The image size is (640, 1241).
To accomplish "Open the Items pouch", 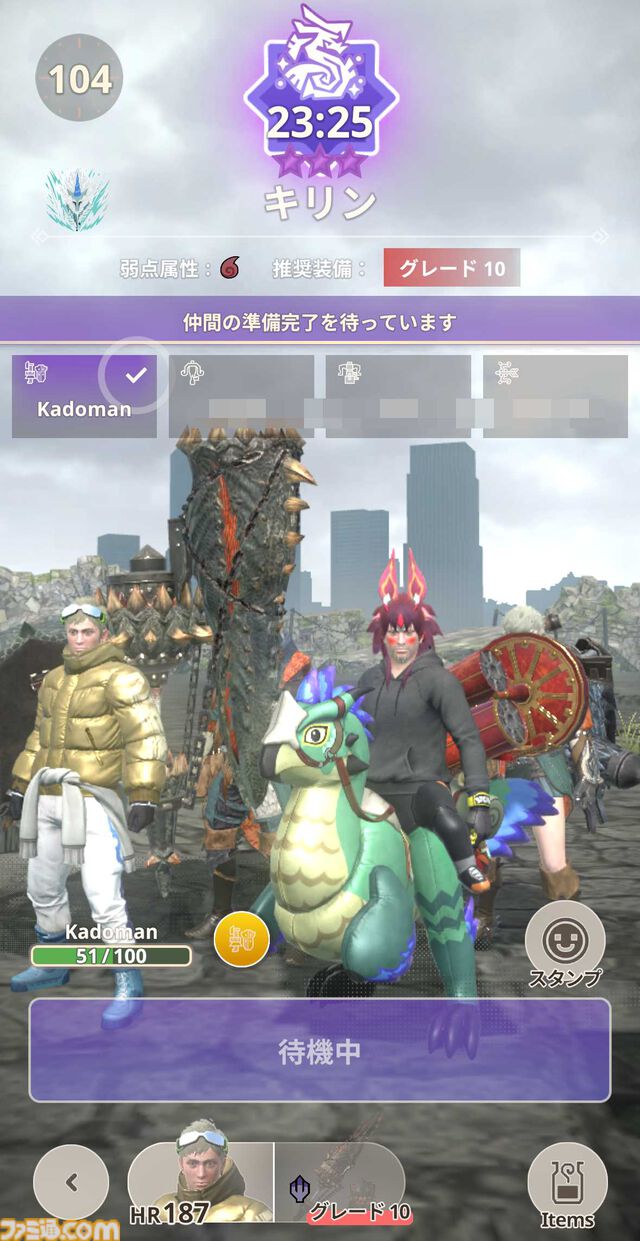I will click(x=567, y=1185).
